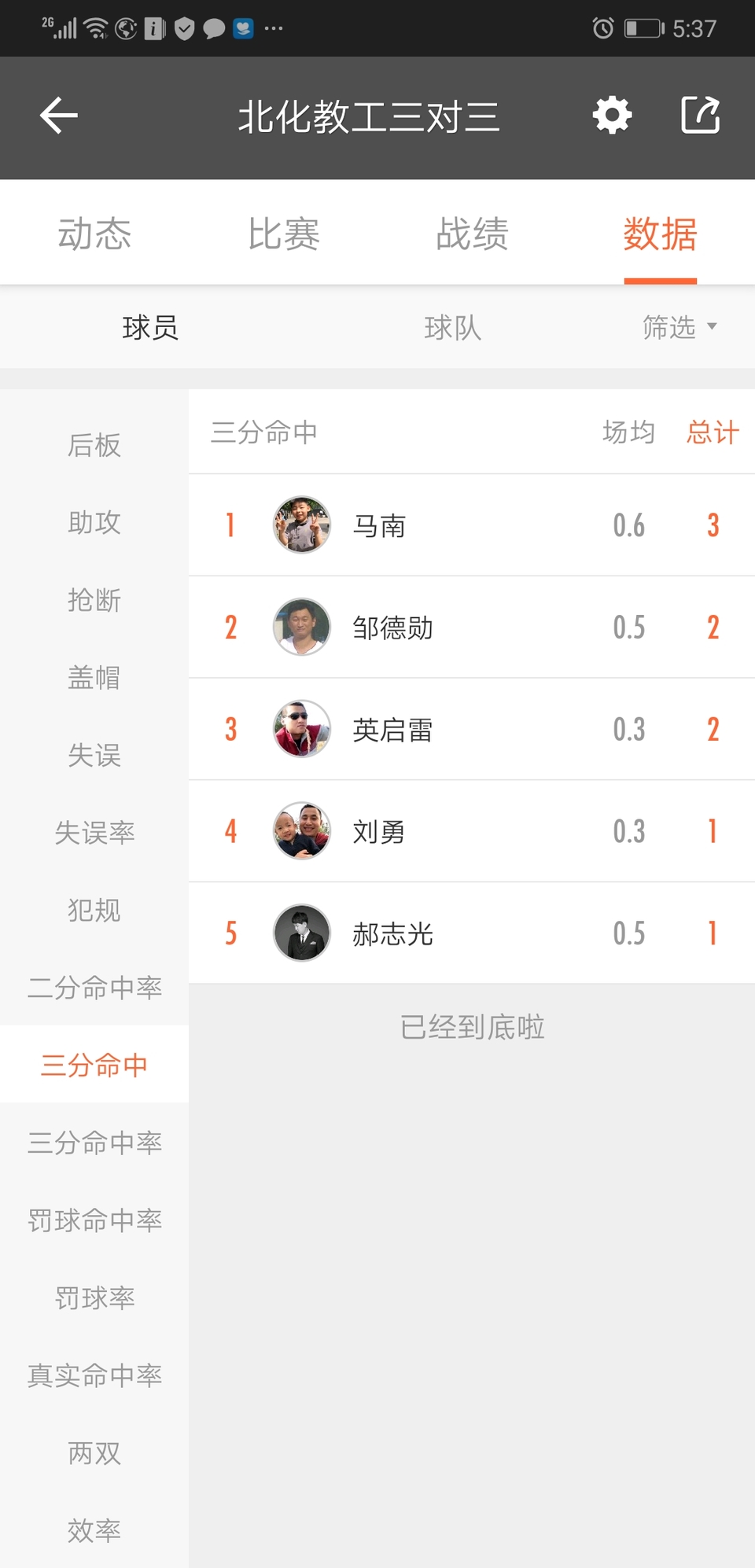Screen dimensions: 755x1568
Task: Choose the 助攻 stat category
Action: [x=94, y=522]
